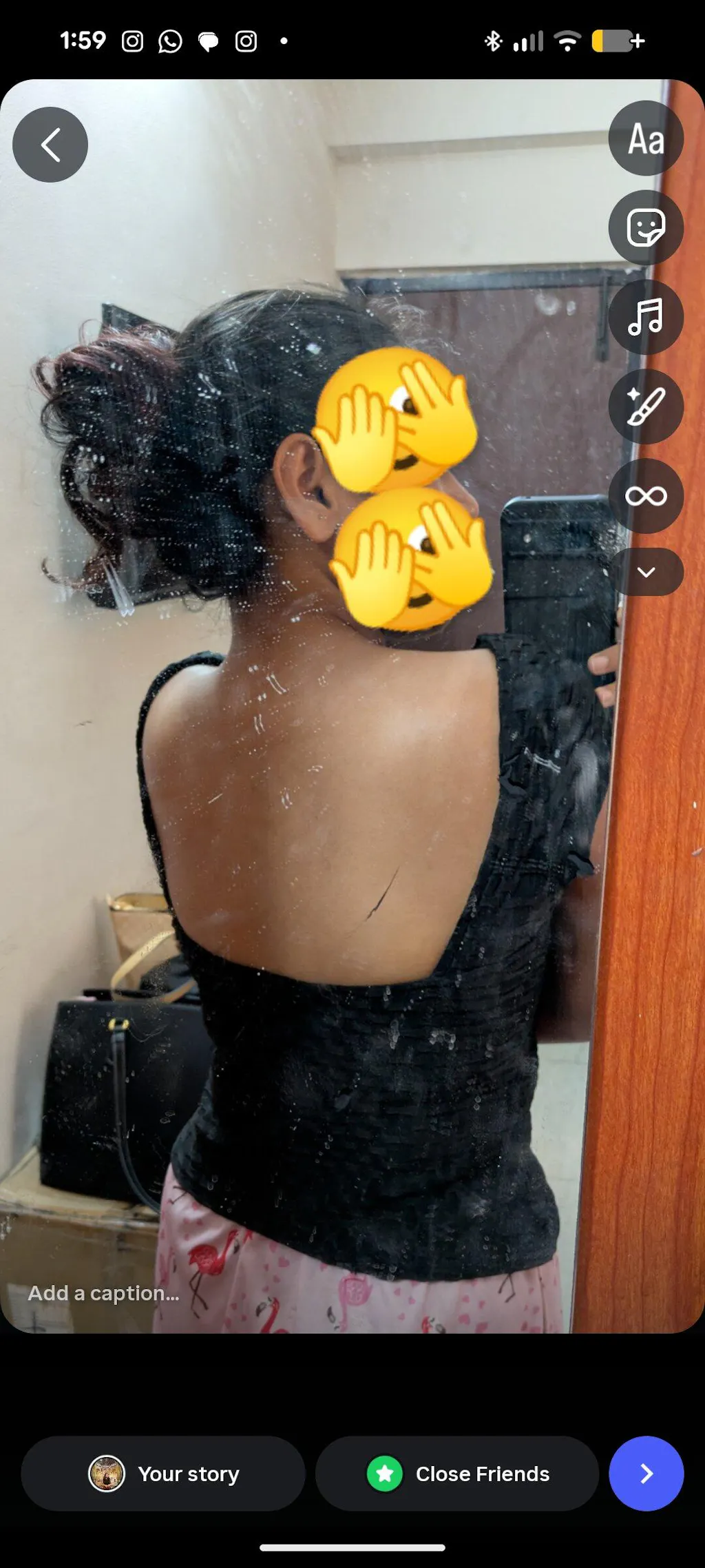The image size is (705, 1568).
Task: Add text with the Aa tool
Action: click(x=646, y=138)
